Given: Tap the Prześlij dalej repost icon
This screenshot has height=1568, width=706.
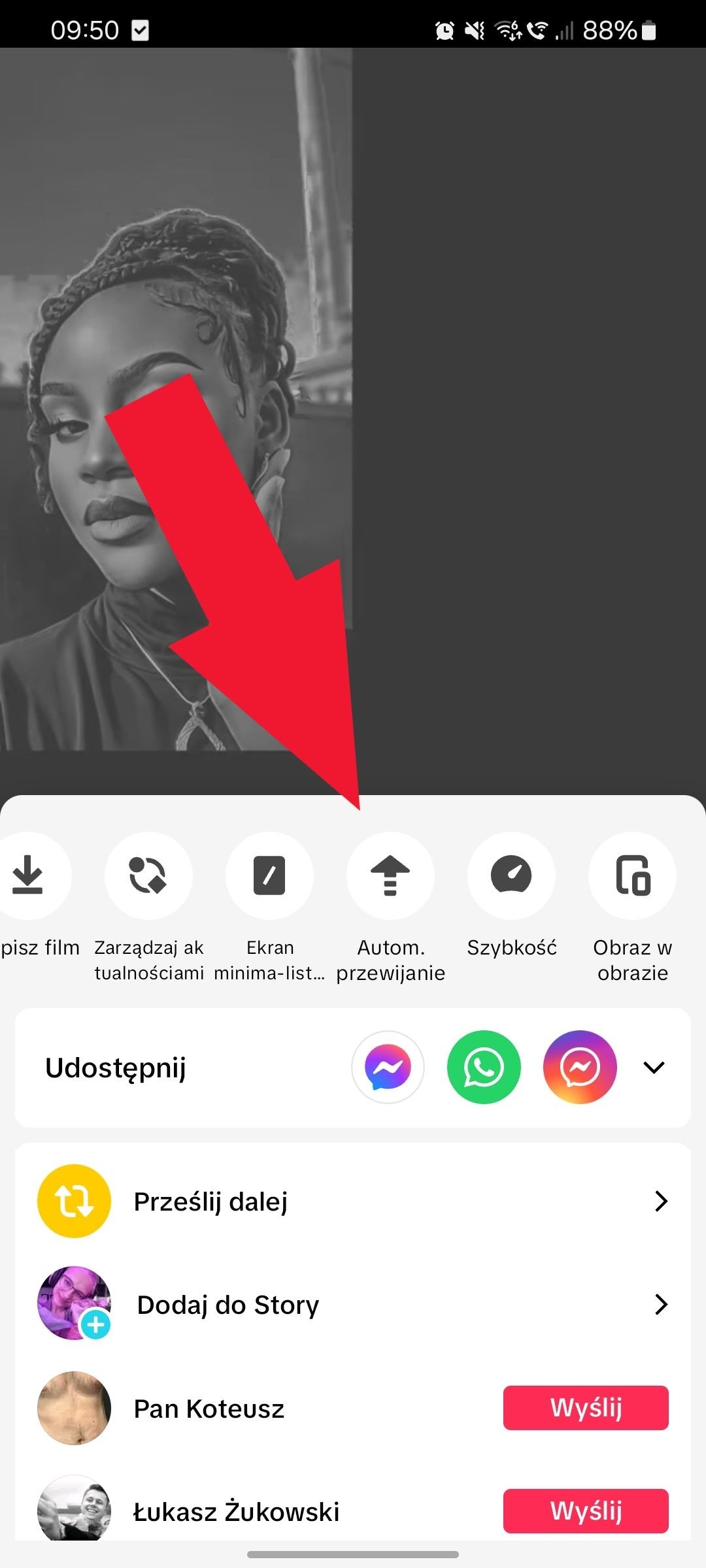Looking at the screenshot, I should coord(75,1200).
